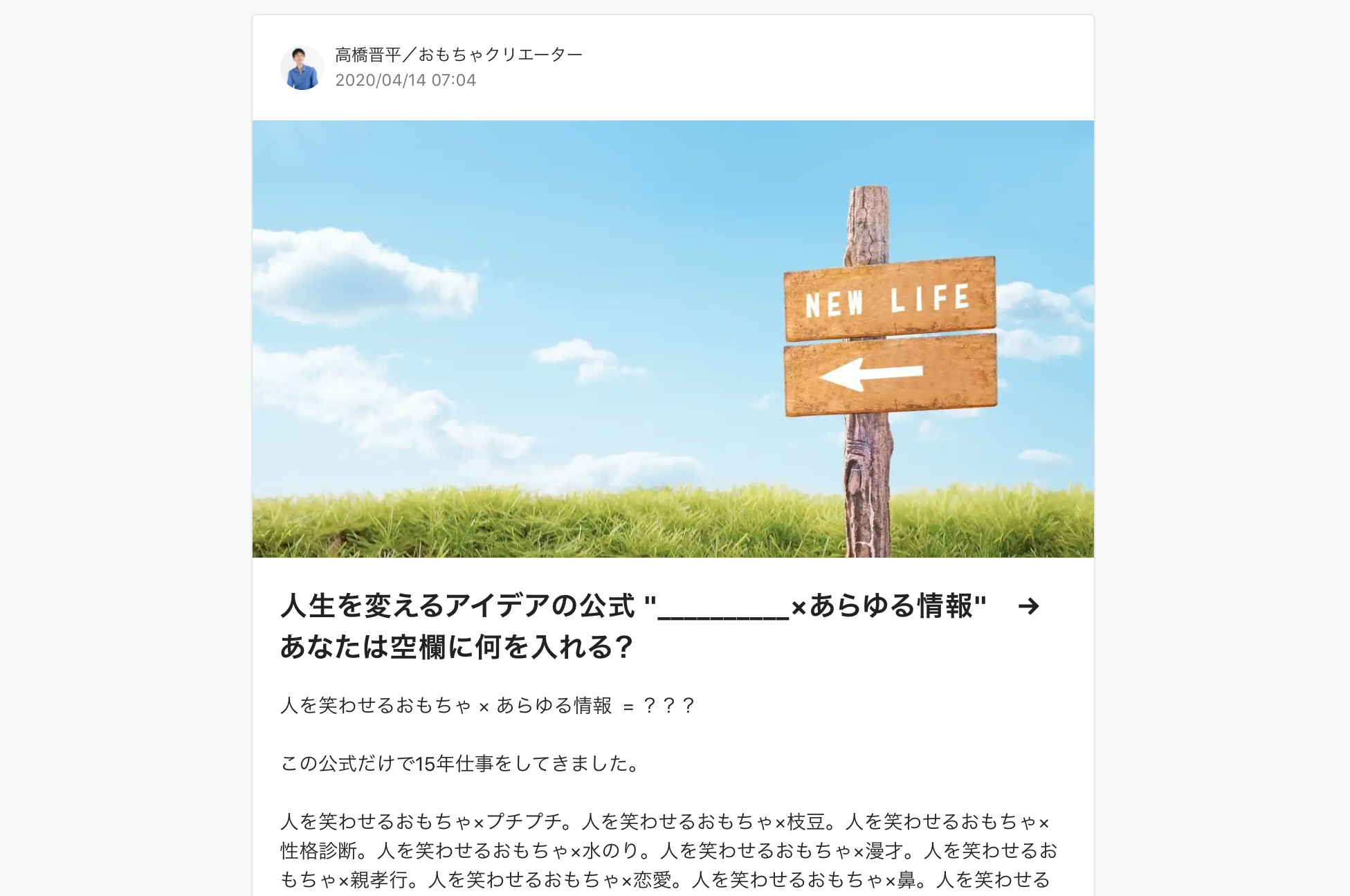The width and height of the screenshot is (1350, 896).
Task: Open 高橋晋平's profile avatar
Action: (302, 68)
